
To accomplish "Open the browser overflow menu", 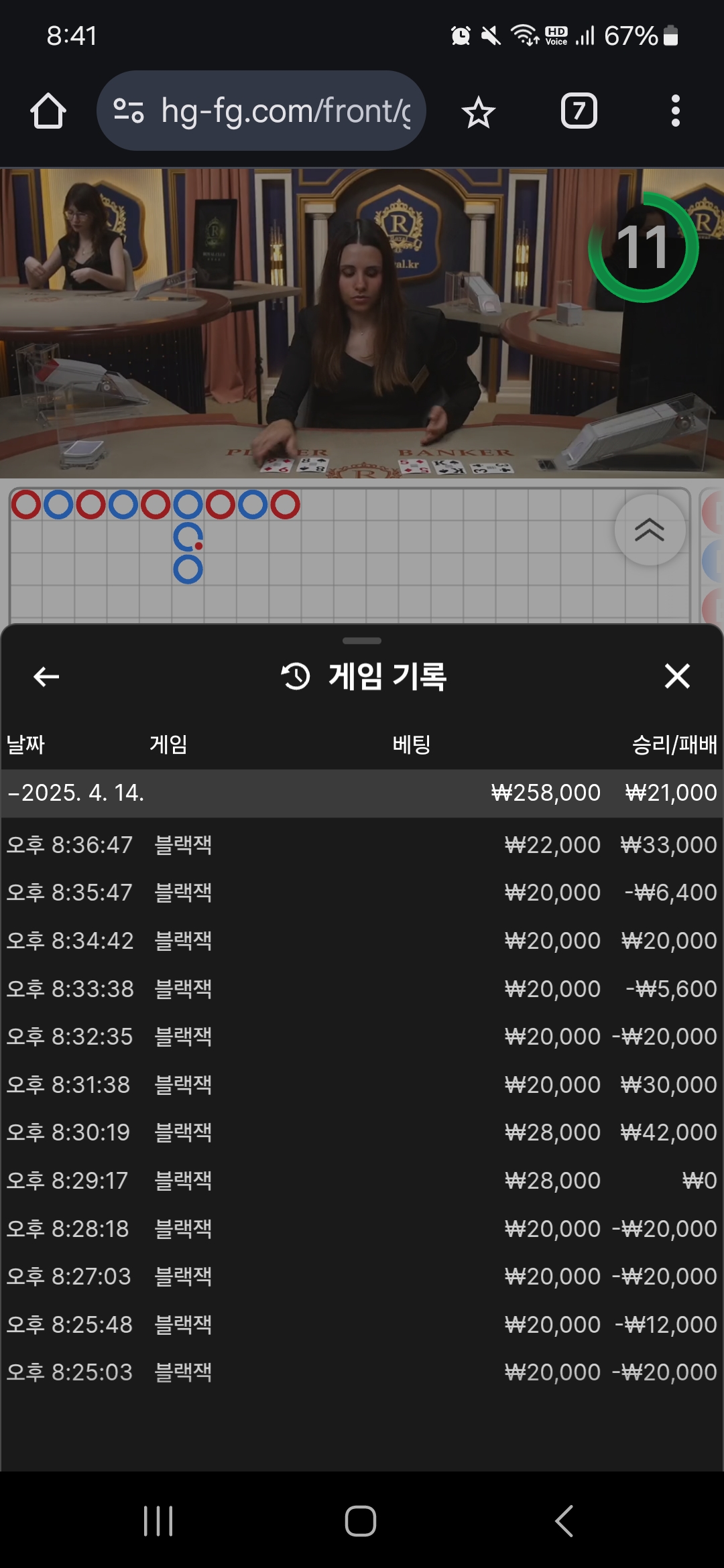I will [675, 111].
